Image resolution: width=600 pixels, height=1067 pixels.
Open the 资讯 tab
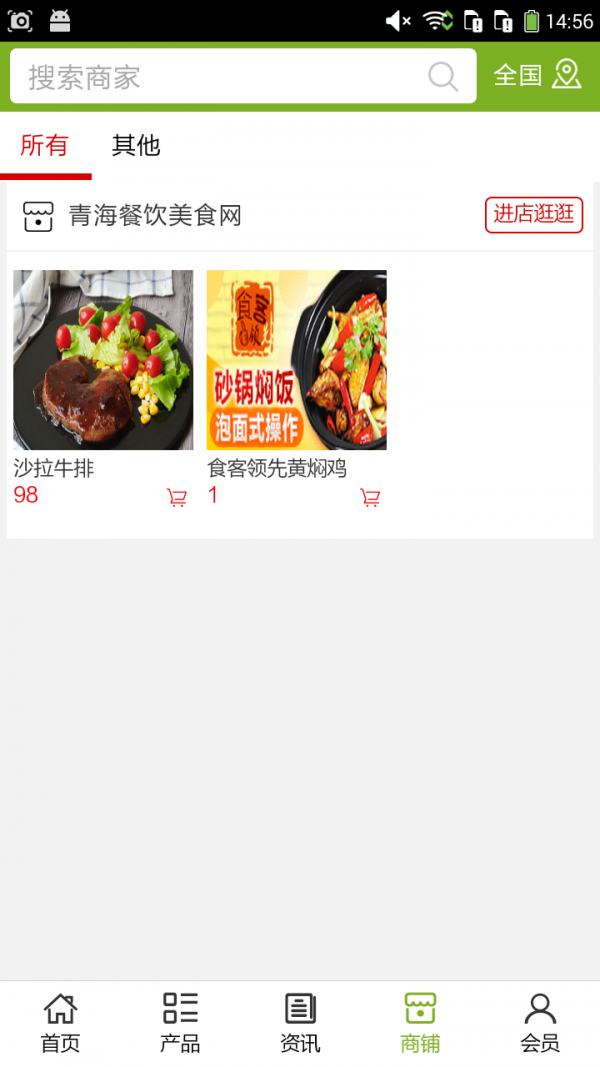300,1023
